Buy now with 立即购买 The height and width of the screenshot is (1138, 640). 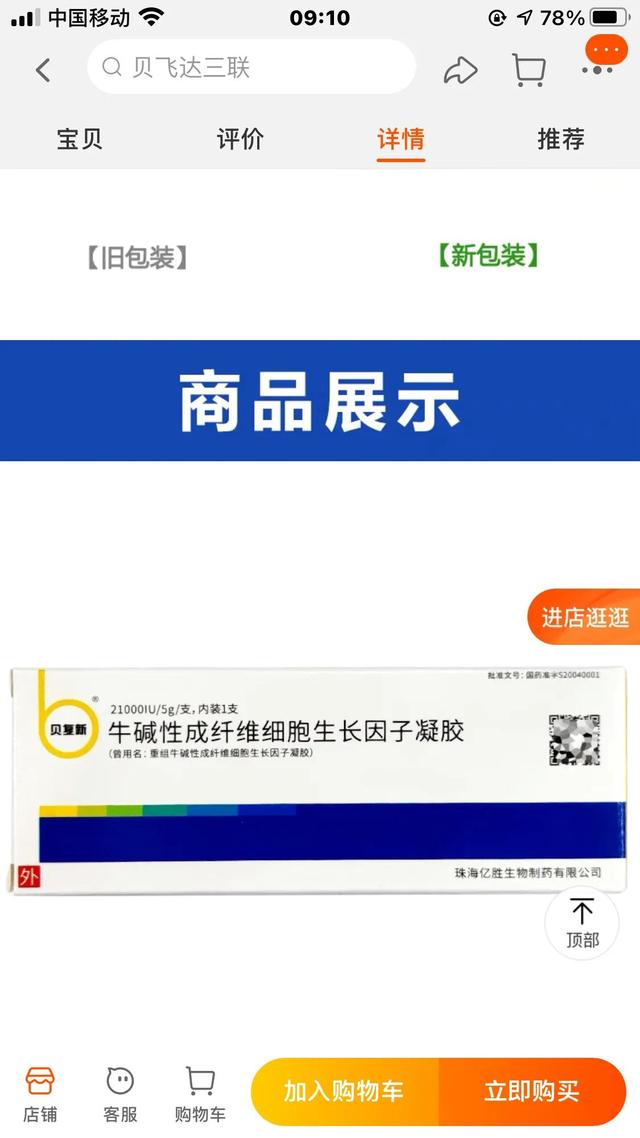point(532,1091)
